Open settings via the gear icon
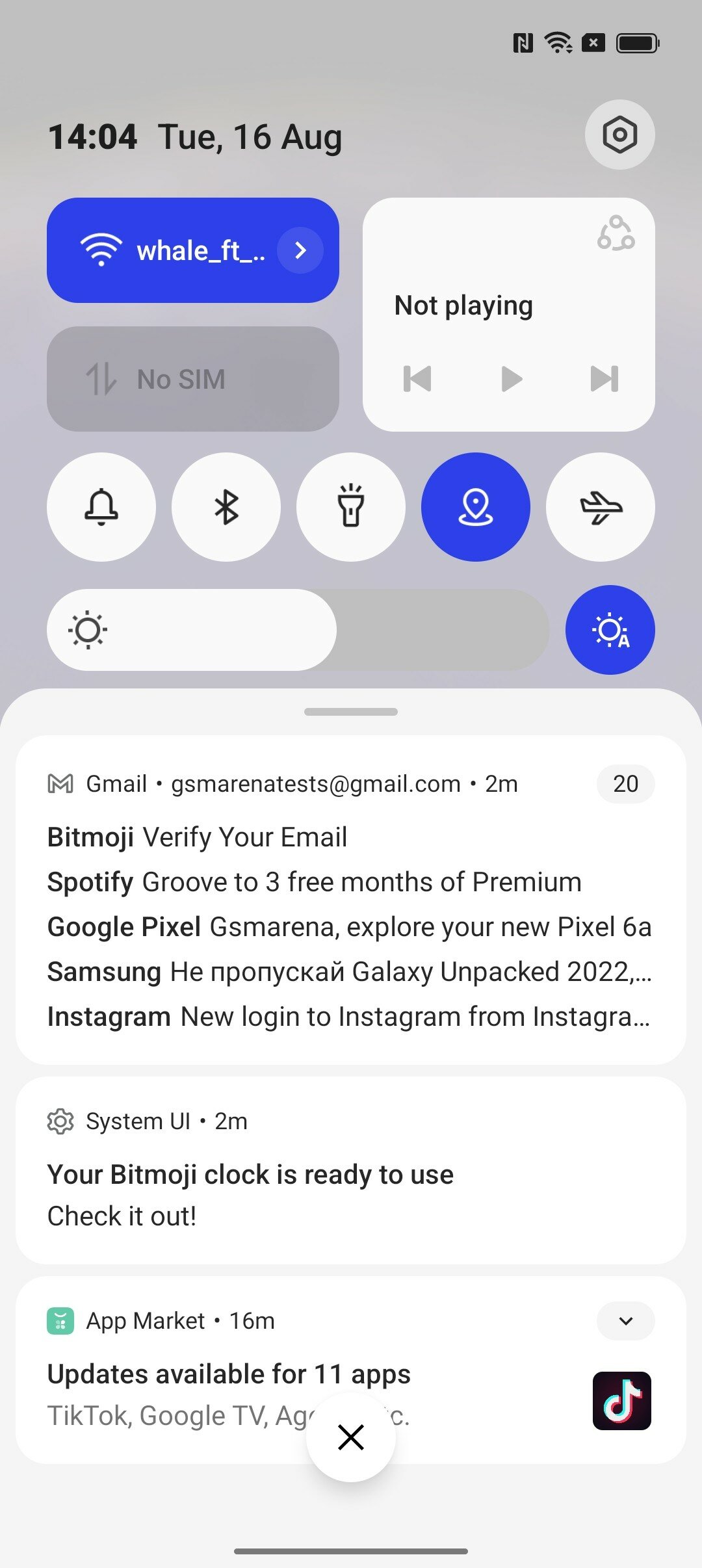702x1568 pixels. (x=619, y=135)
